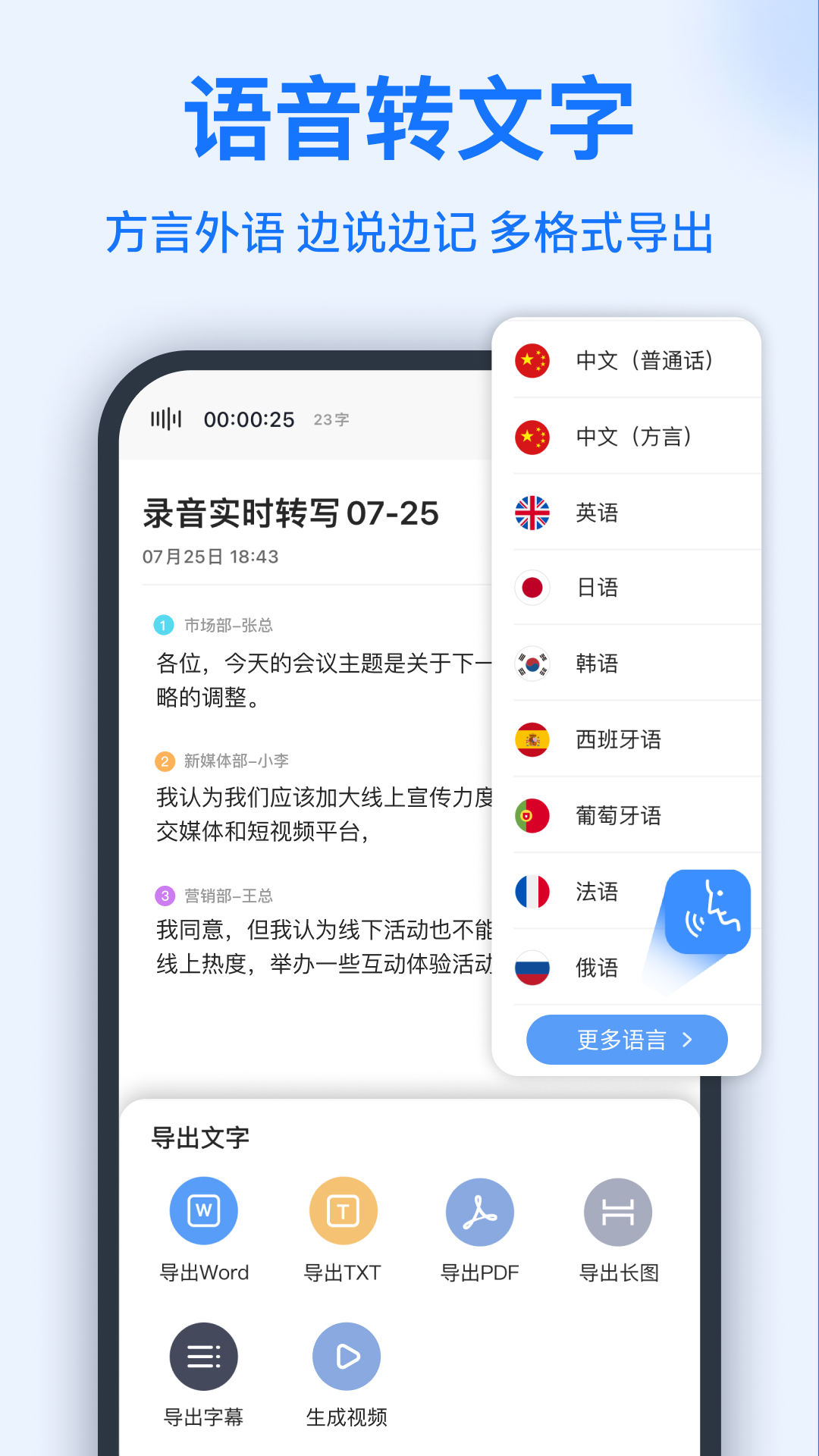The image size is (819, 1456).
Task: Click the 生成视频 video generation icon
Action: click(345, 1356)
